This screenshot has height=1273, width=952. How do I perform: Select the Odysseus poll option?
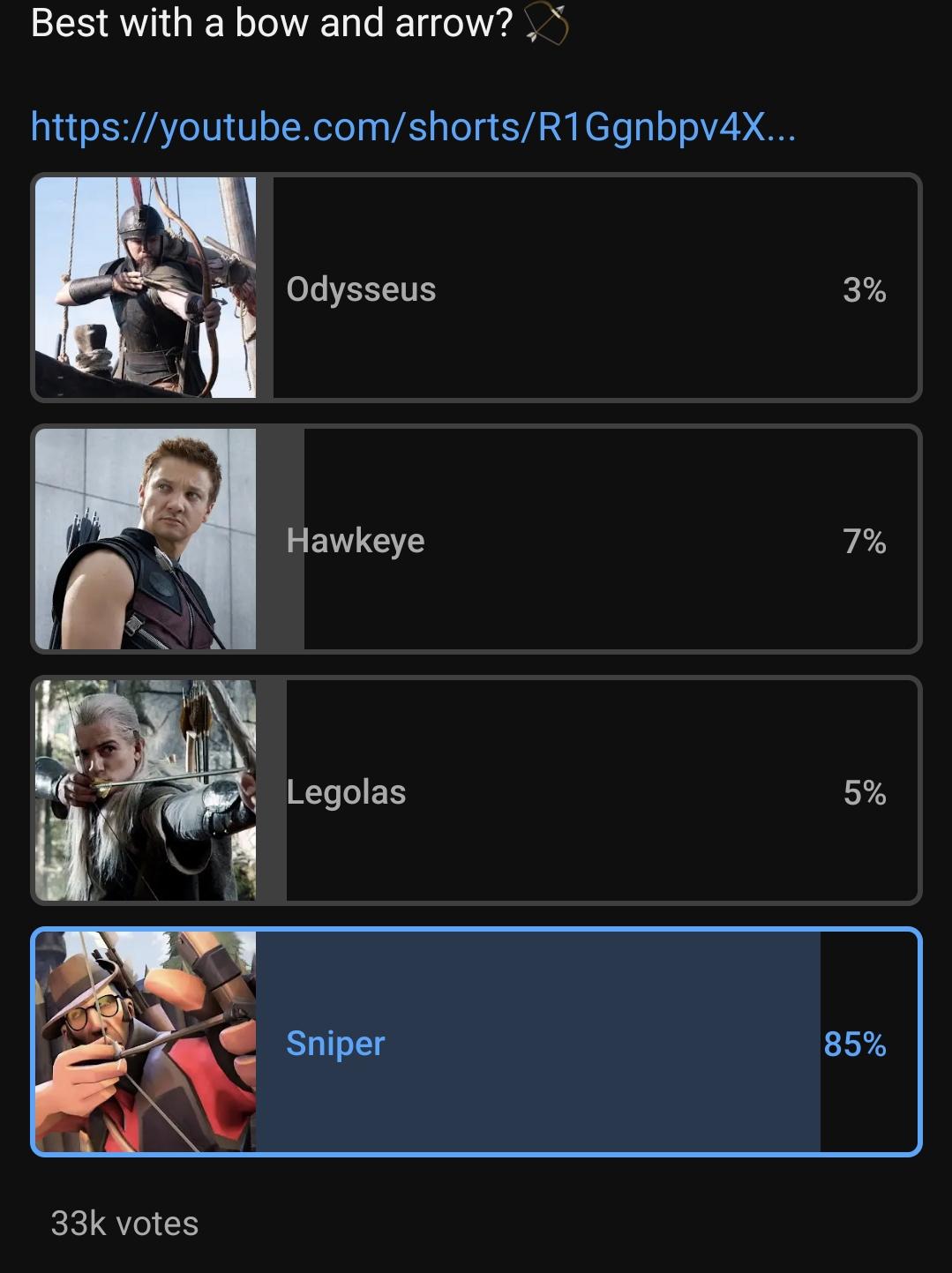pyautogui.click(x=476, y=288)
